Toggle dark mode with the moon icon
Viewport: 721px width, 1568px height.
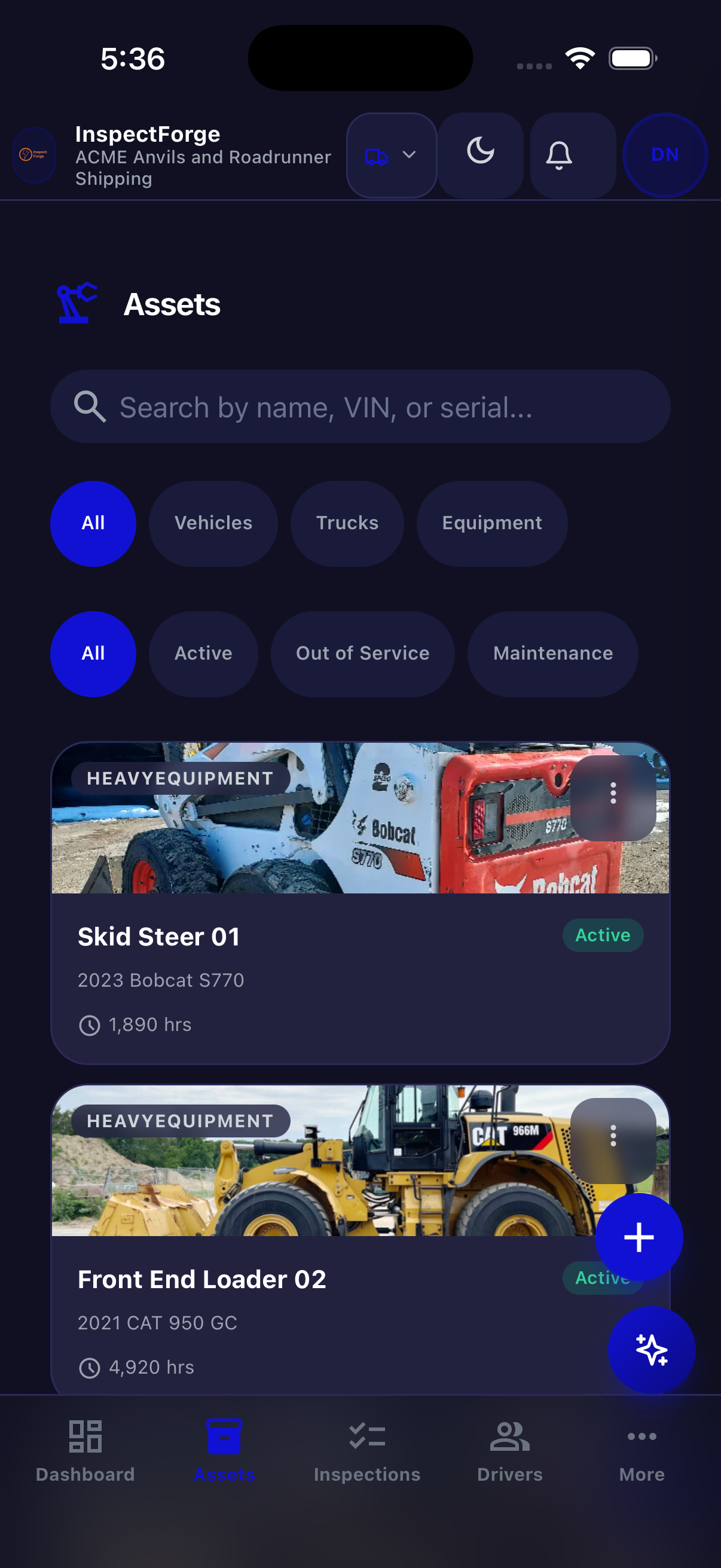pyautogui.click(x=481, y=155)
